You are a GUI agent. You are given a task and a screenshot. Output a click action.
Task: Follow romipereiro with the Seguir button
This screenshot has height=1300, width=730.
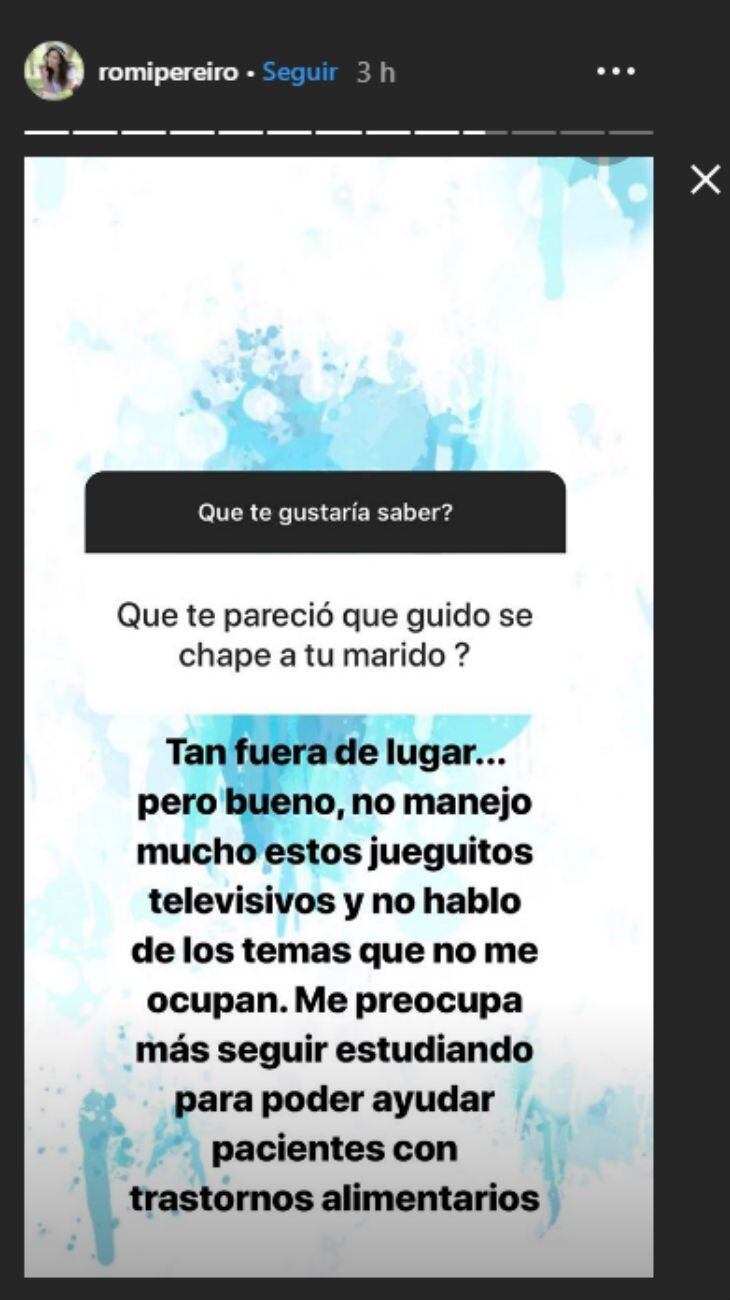(300, 72)
